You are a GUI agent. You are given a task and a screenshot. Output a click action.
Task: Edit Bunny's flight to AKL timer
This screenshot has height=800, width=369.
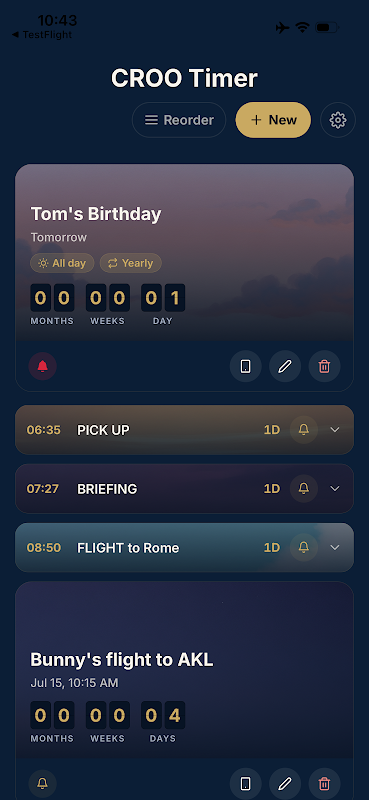coord(285,784)
